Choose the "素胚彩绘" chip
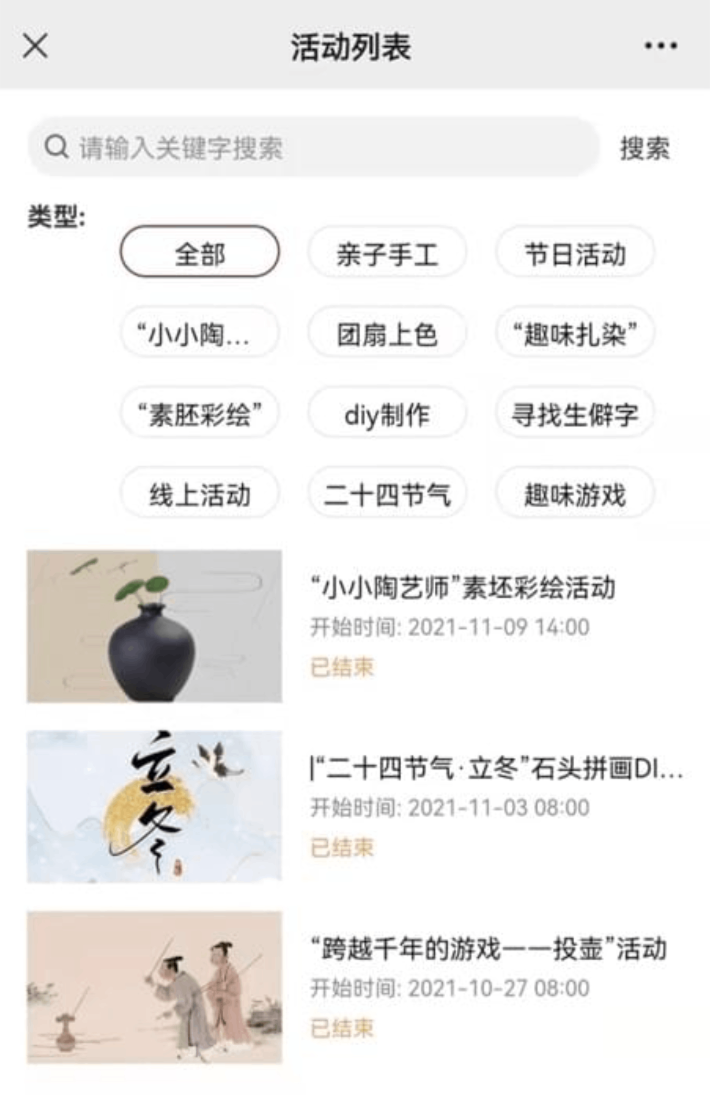710x1114 pixels. pos(200,414)
